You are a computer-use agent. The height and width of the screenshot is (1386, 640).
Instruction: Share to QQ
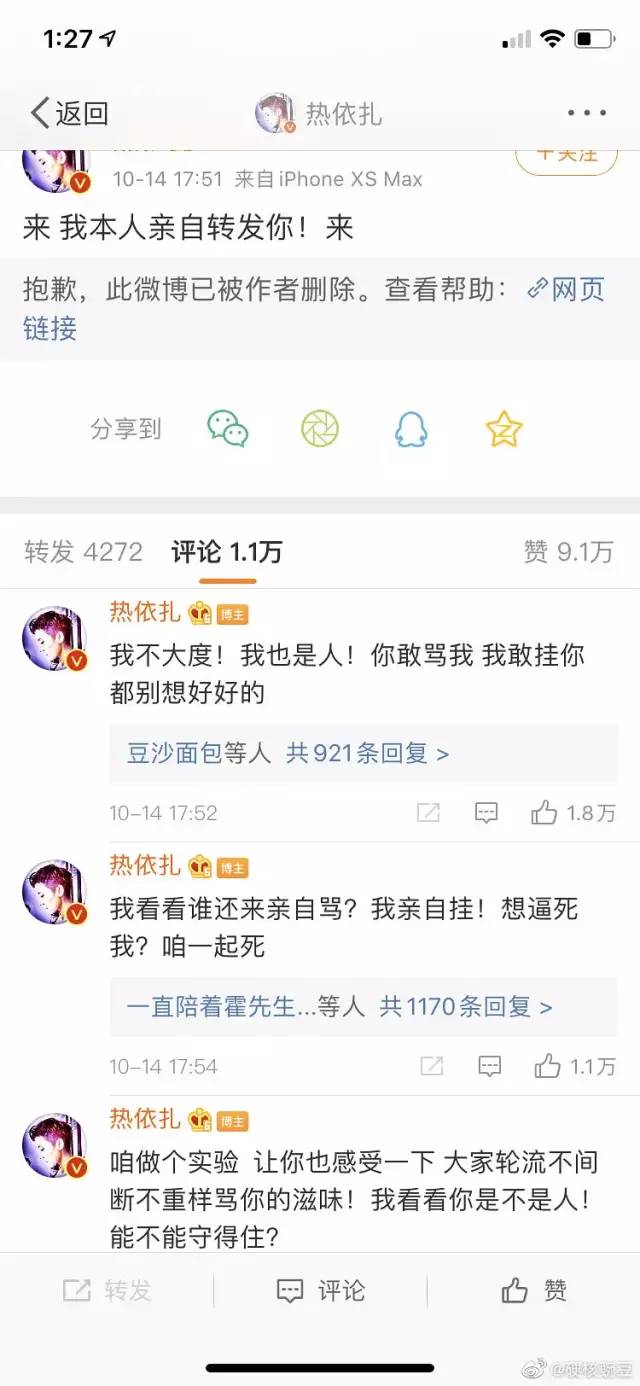coord(410,429)
